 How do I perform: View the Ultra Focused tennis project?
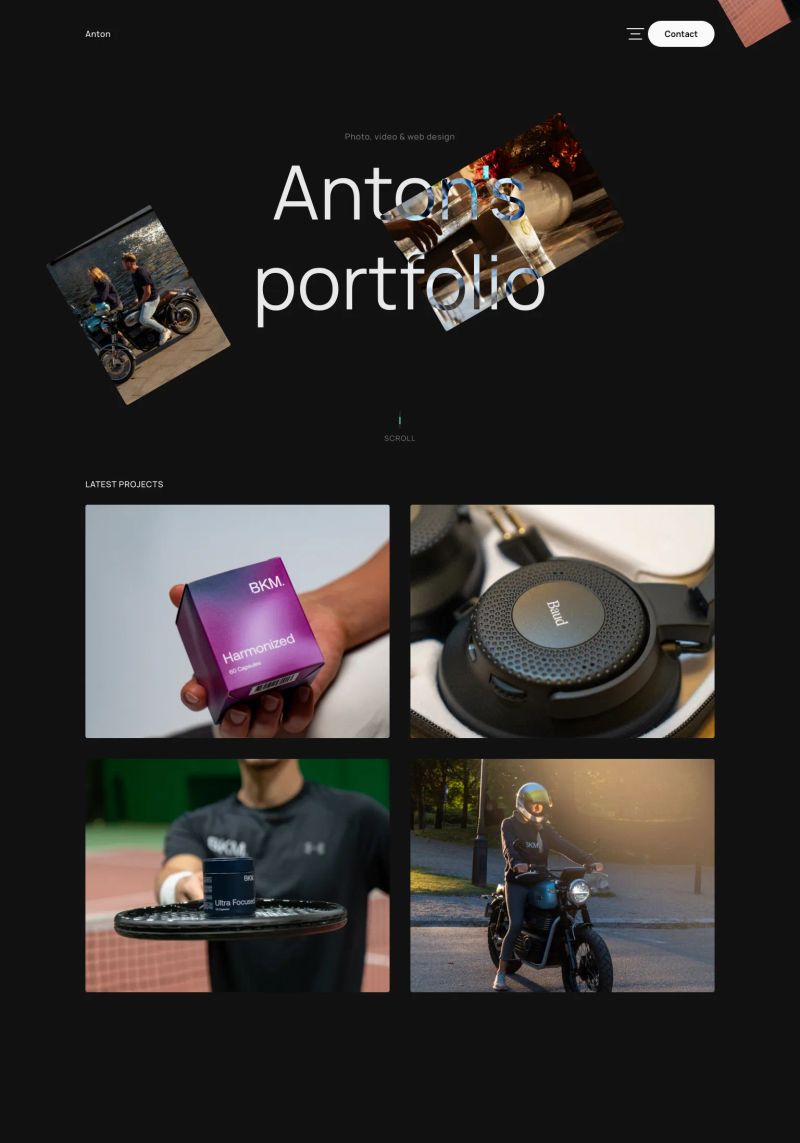tap(237, 875)
